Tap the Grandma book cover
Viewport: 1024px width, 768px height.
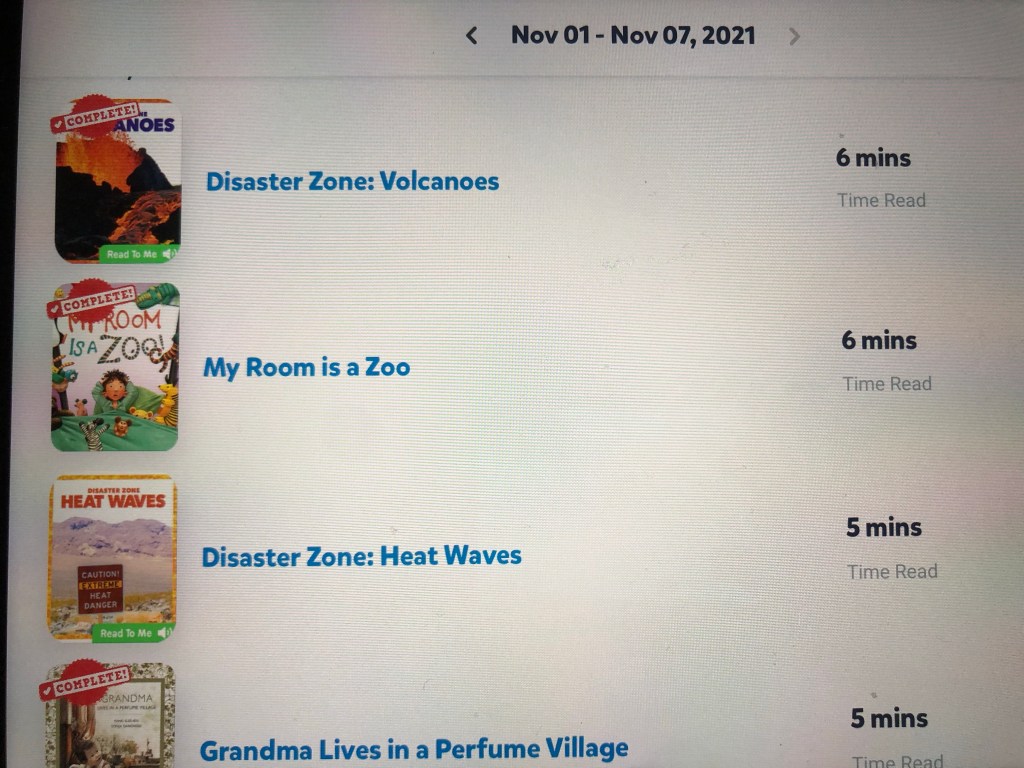tap(110, 720)
